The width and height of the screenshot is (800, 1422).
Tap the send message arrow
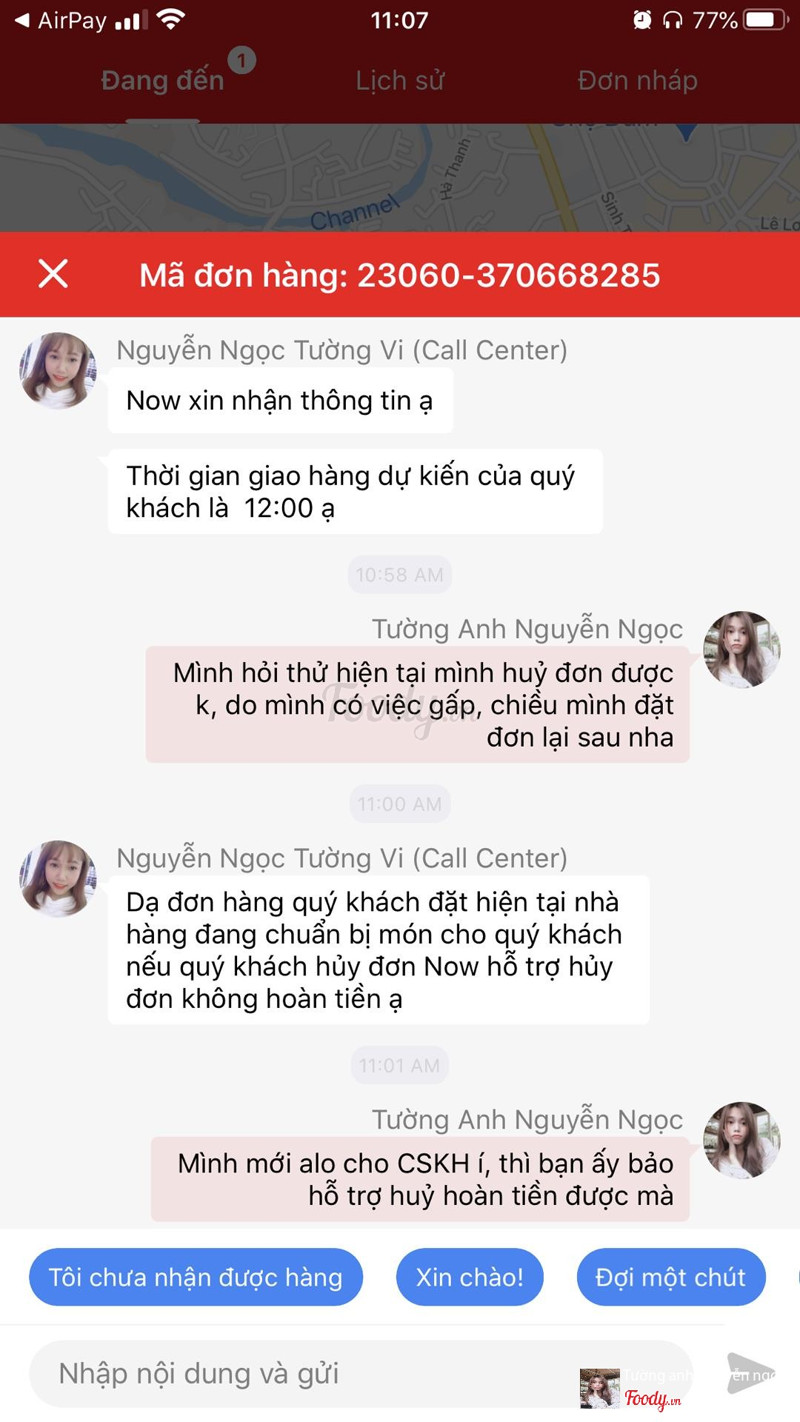pyautogui.click(x=750, y=1372)
